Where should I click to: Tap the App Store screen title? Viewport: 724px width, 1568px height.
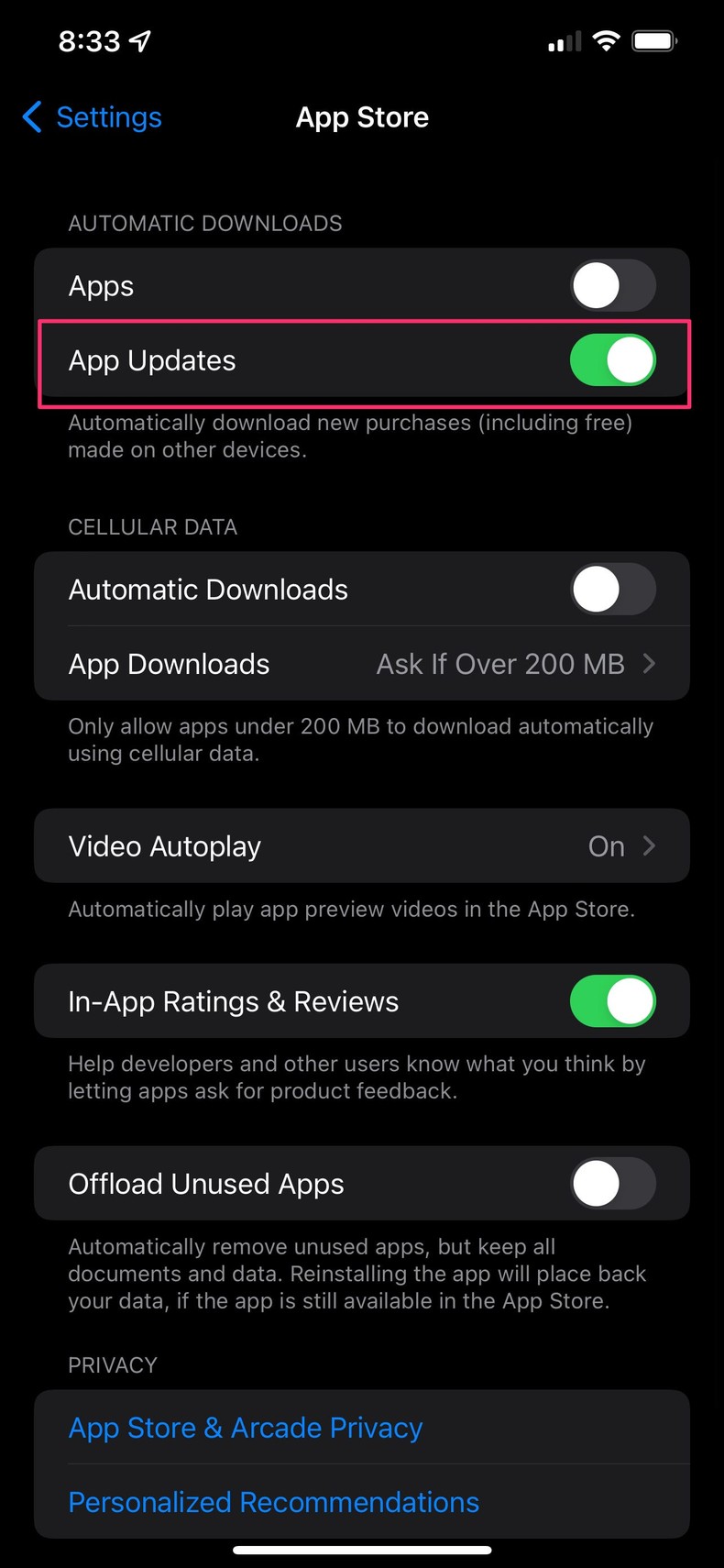point(362,117)
